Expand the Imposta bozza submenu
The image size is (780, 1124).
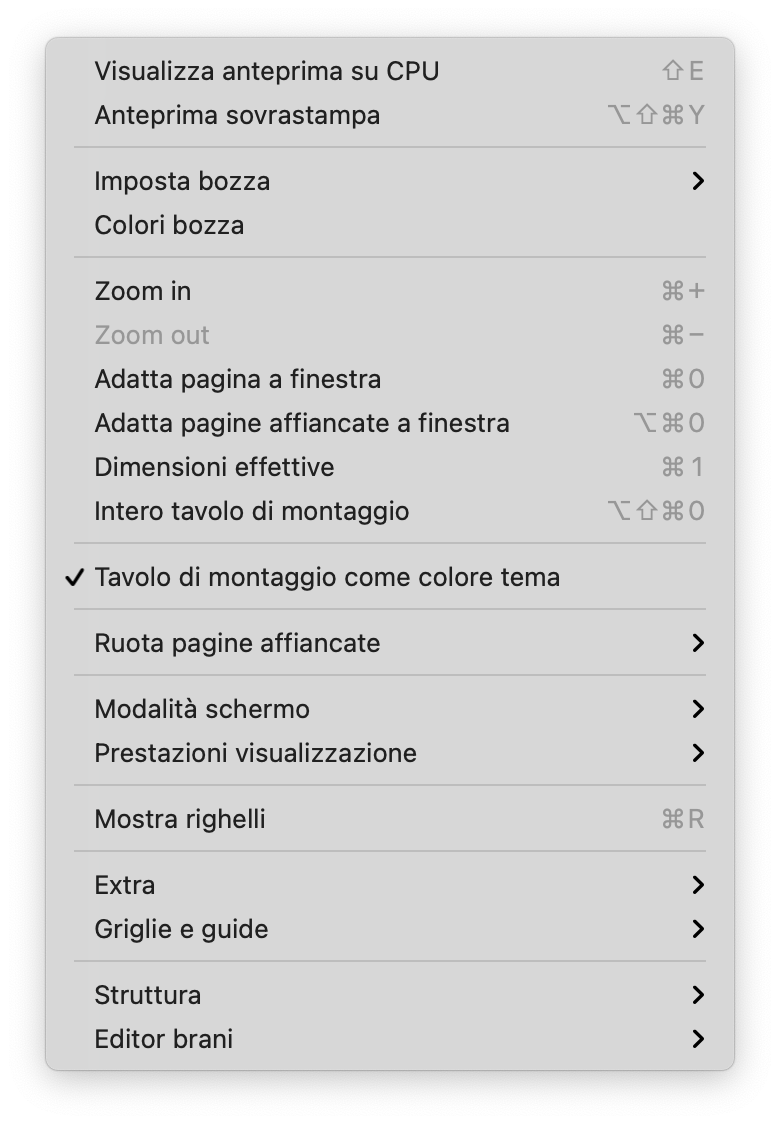pyautogui.click(x=182, y=181)
